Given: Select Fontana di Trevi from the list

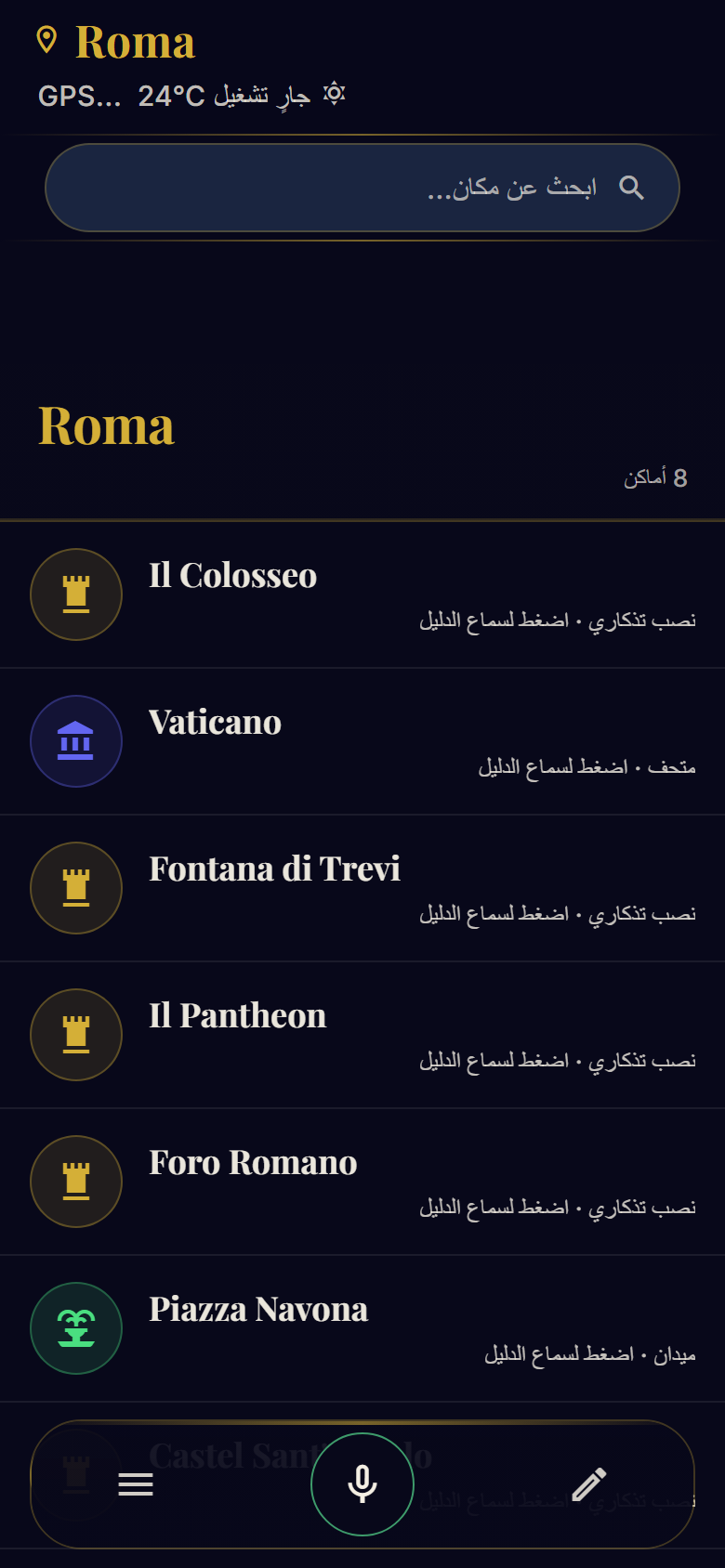Looking at the screenshot, I should [x=362, y=888].
